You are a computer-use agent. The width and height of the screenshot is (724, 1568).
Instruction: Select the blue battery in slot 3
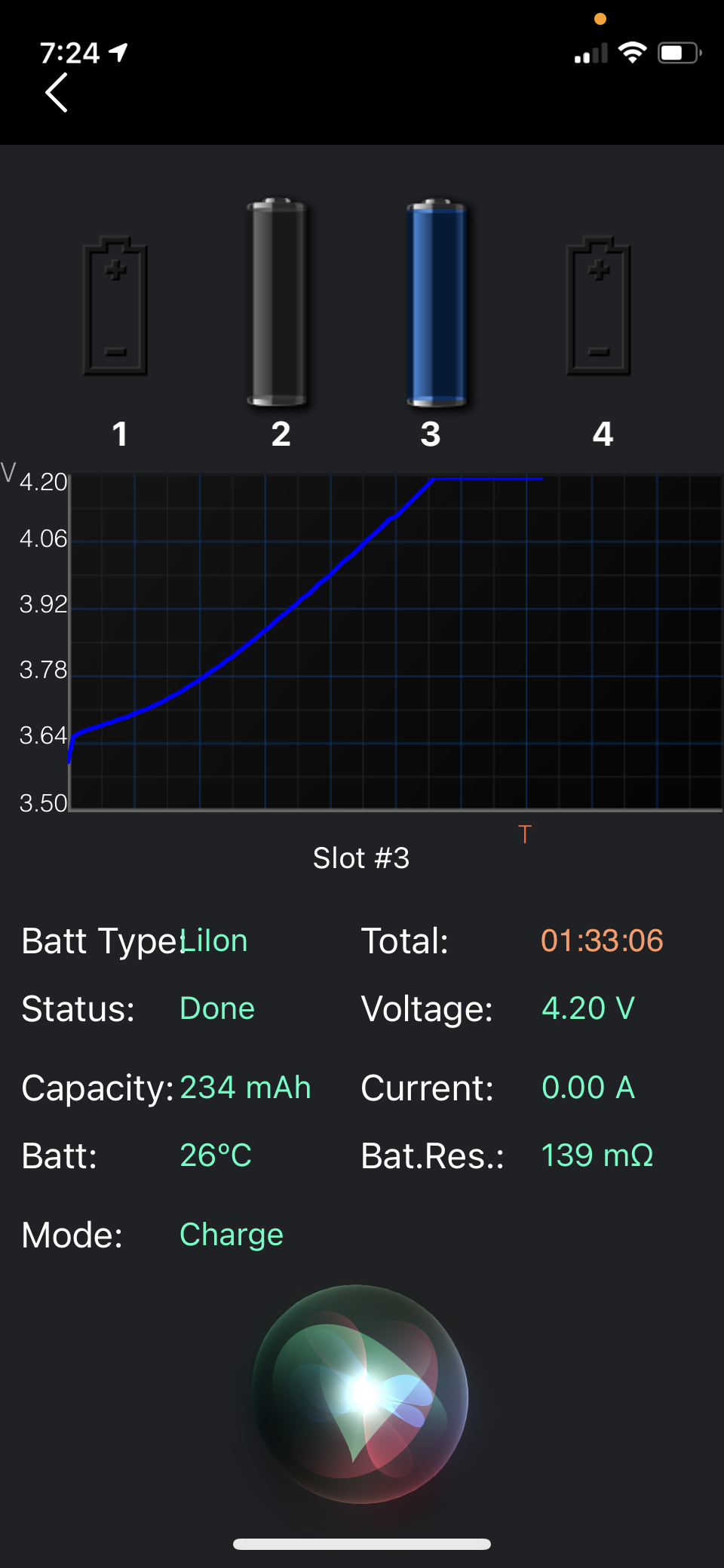point(437,302)
